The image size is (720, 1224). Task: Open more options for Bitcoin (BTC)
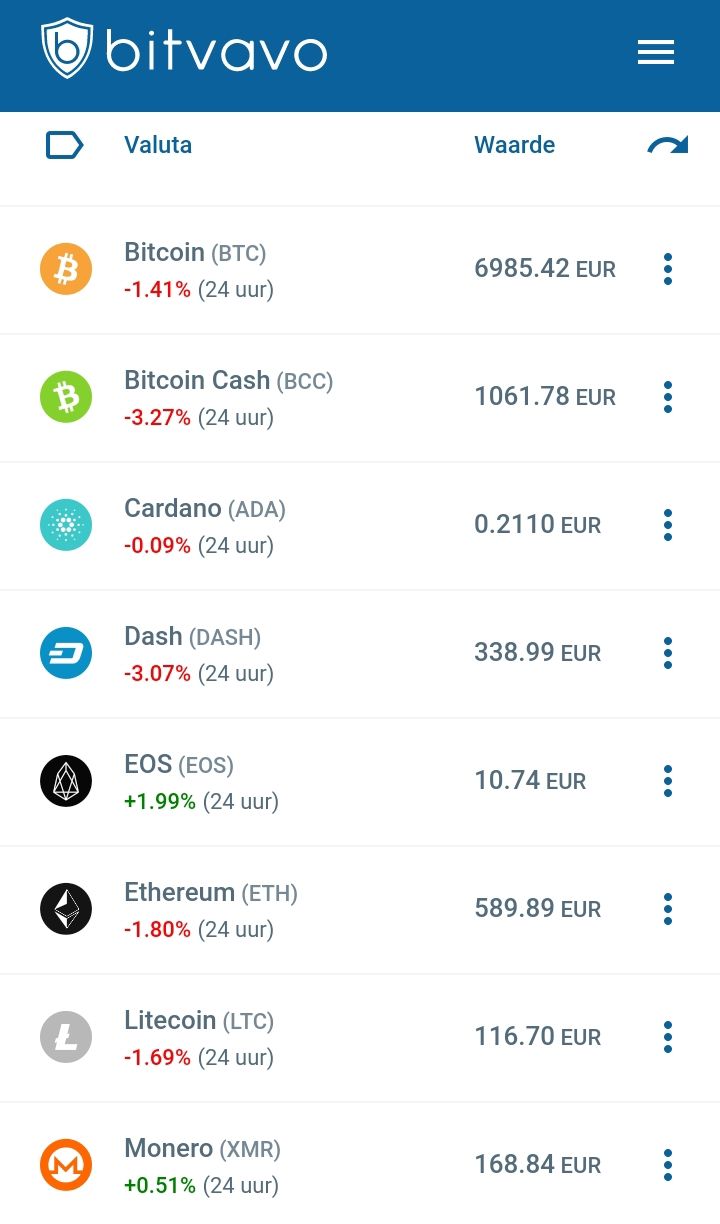tap(668, 269)
